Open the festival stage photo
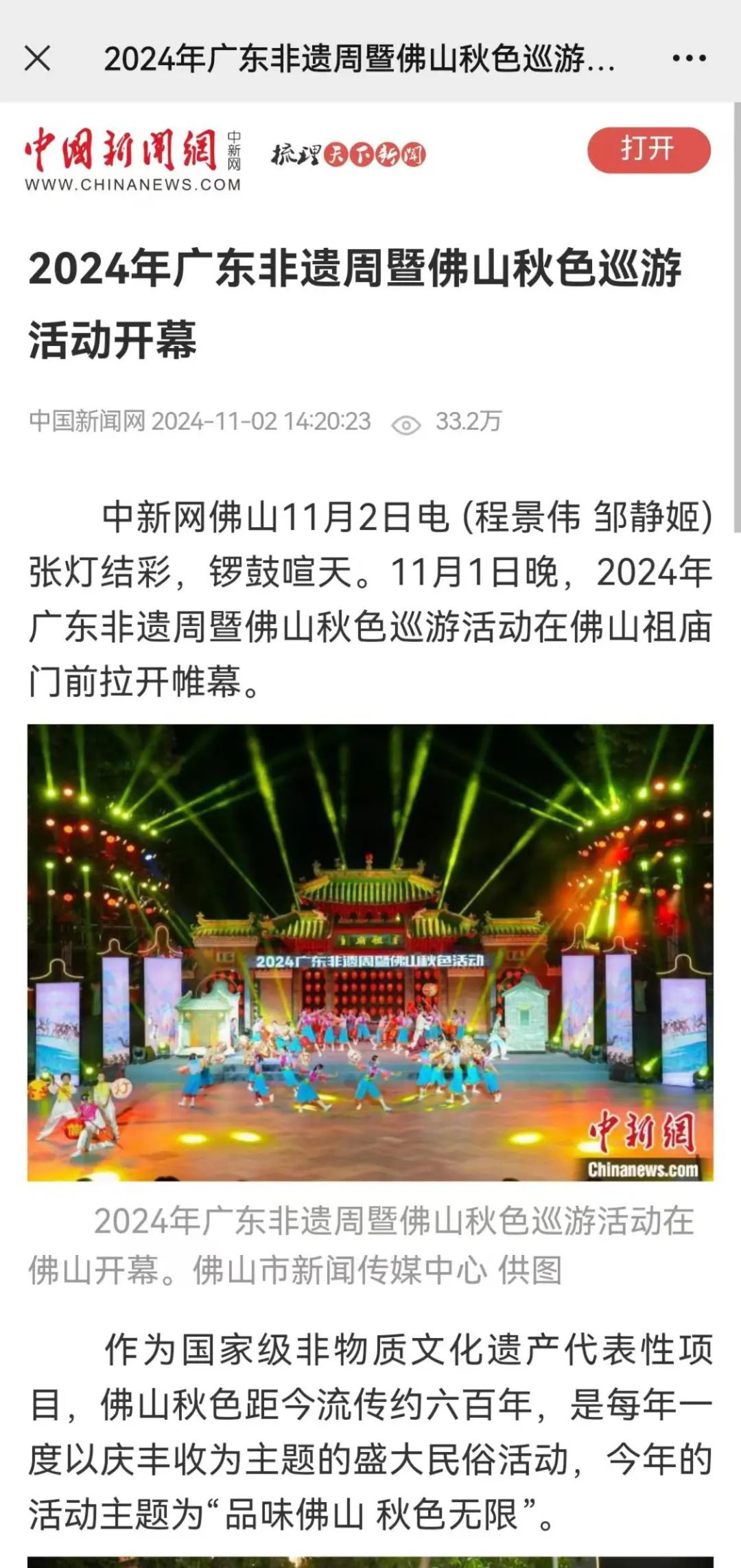Viewport: 741px width, 1568px height. pos(370,953)
